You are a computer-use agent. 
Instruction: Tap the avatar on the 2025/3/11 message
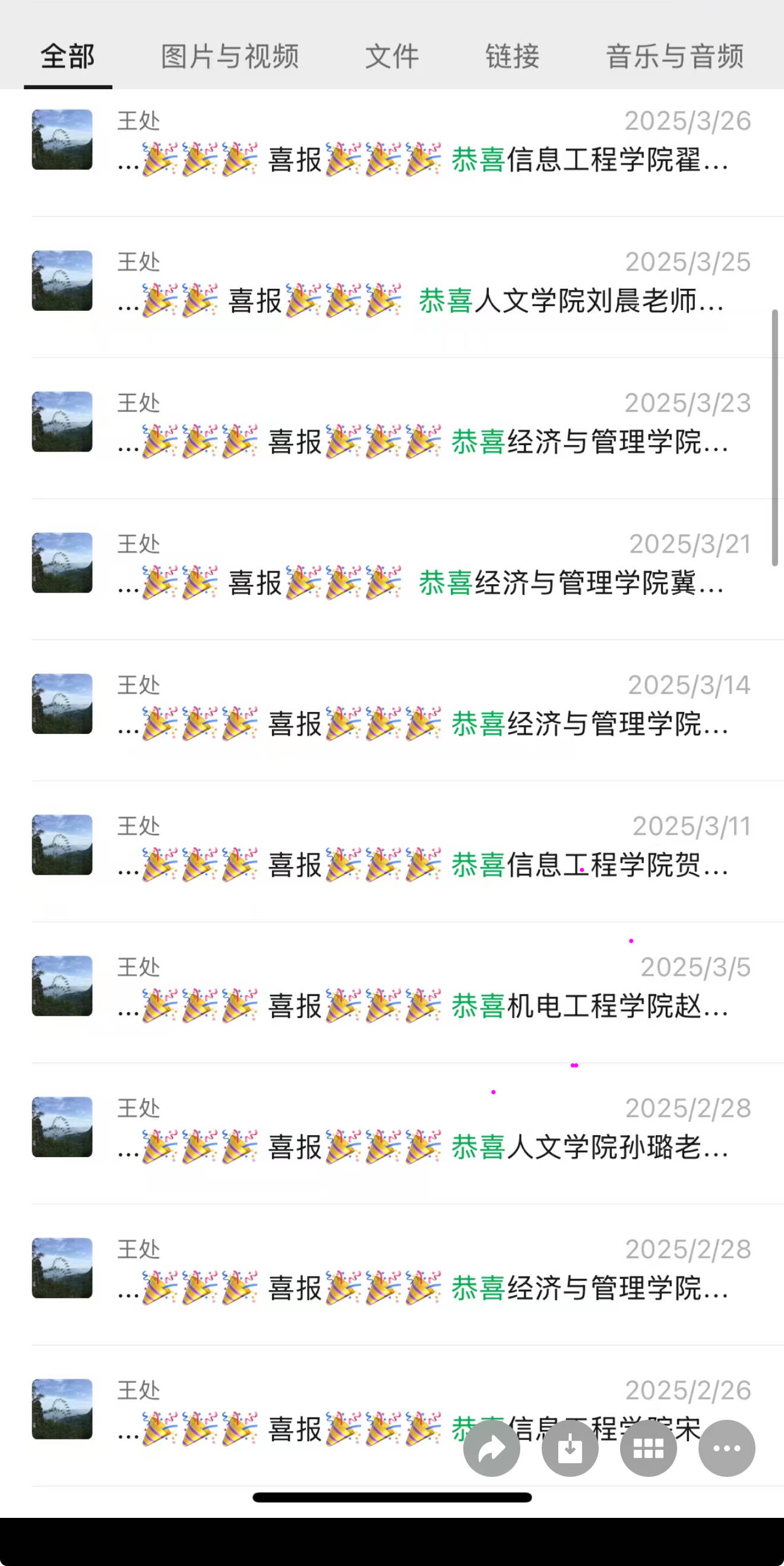point(61,845)
